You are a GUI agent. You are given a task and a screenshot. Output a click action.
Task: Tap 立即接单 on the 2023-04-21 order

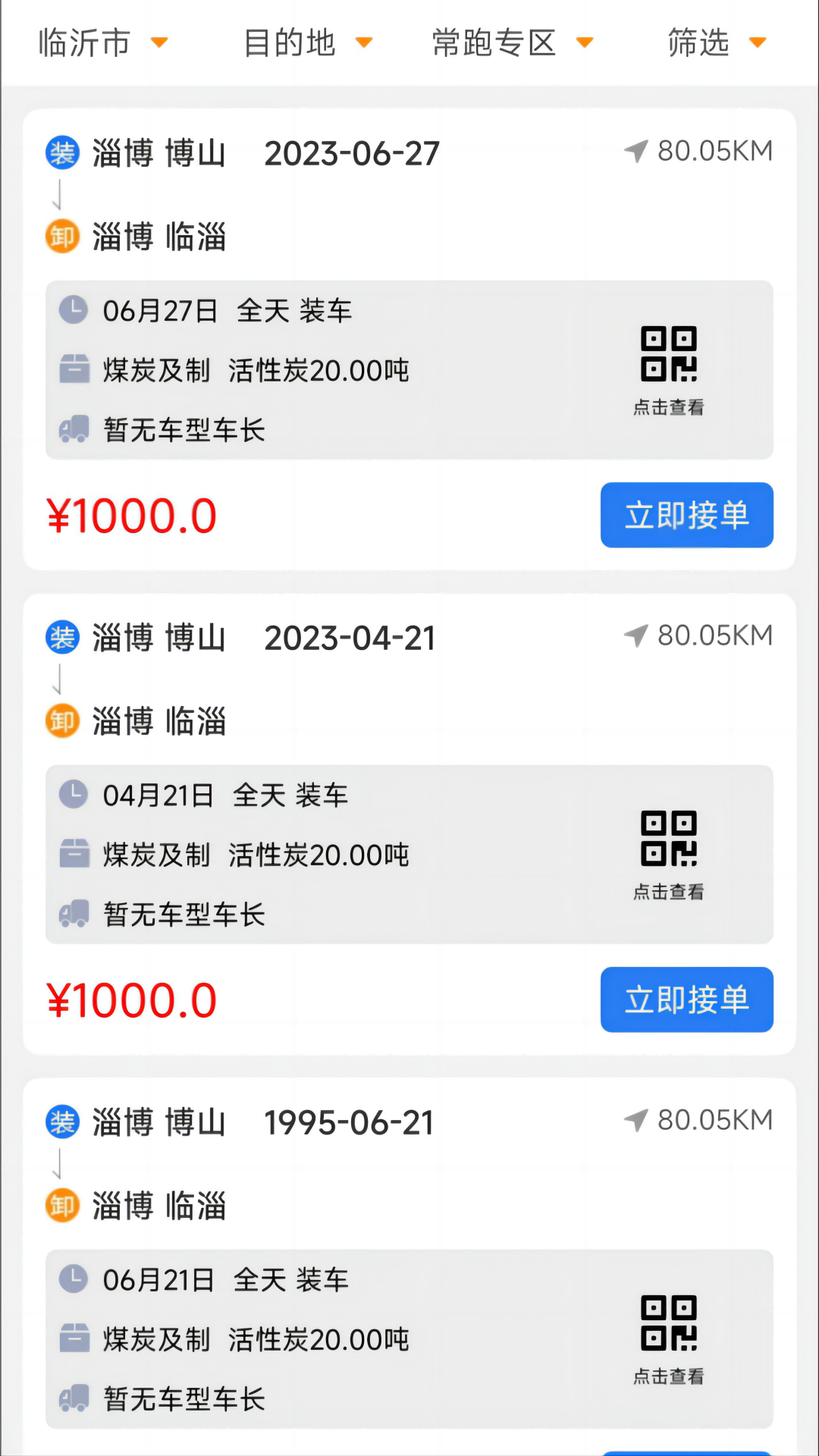click(x=686, y=999)
